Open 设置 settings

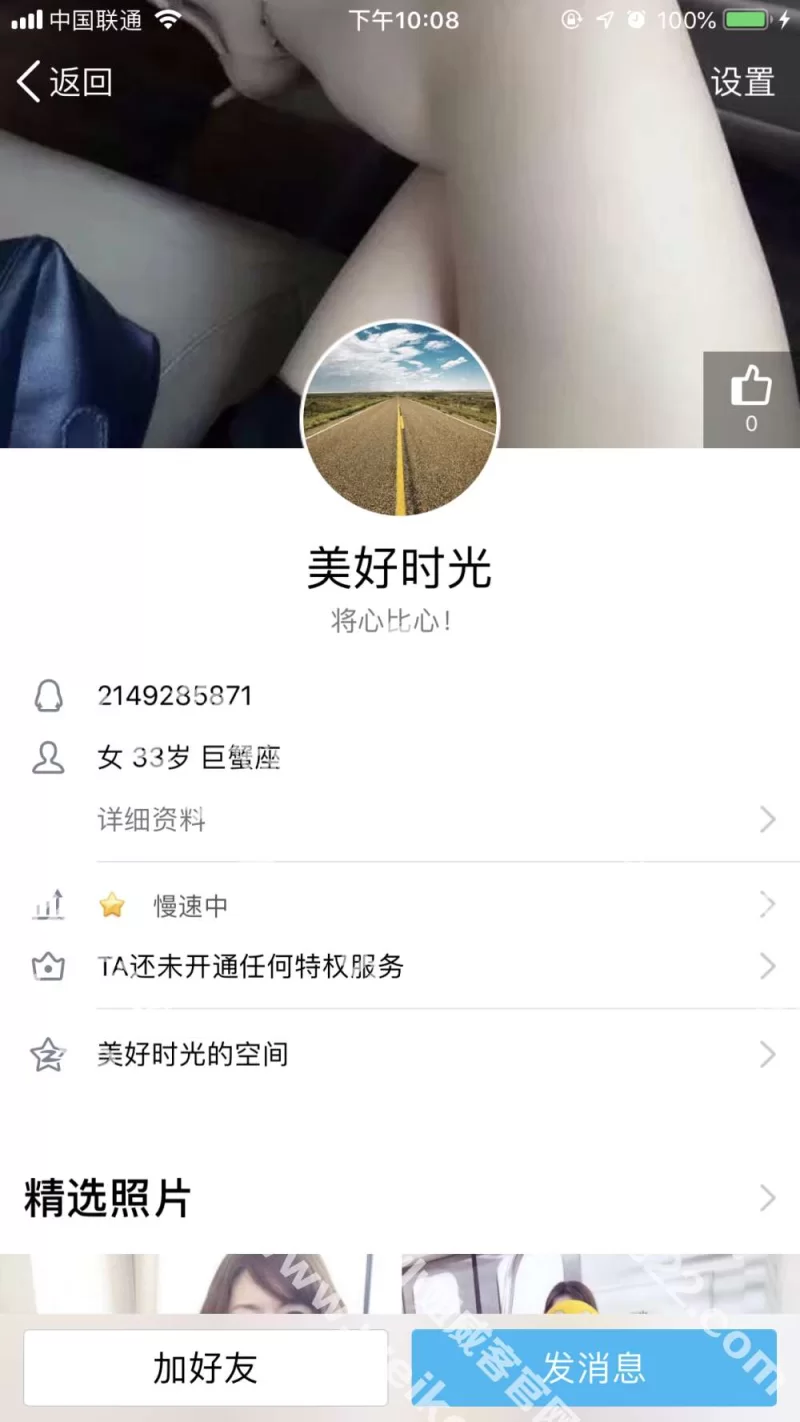coord(742,82)
